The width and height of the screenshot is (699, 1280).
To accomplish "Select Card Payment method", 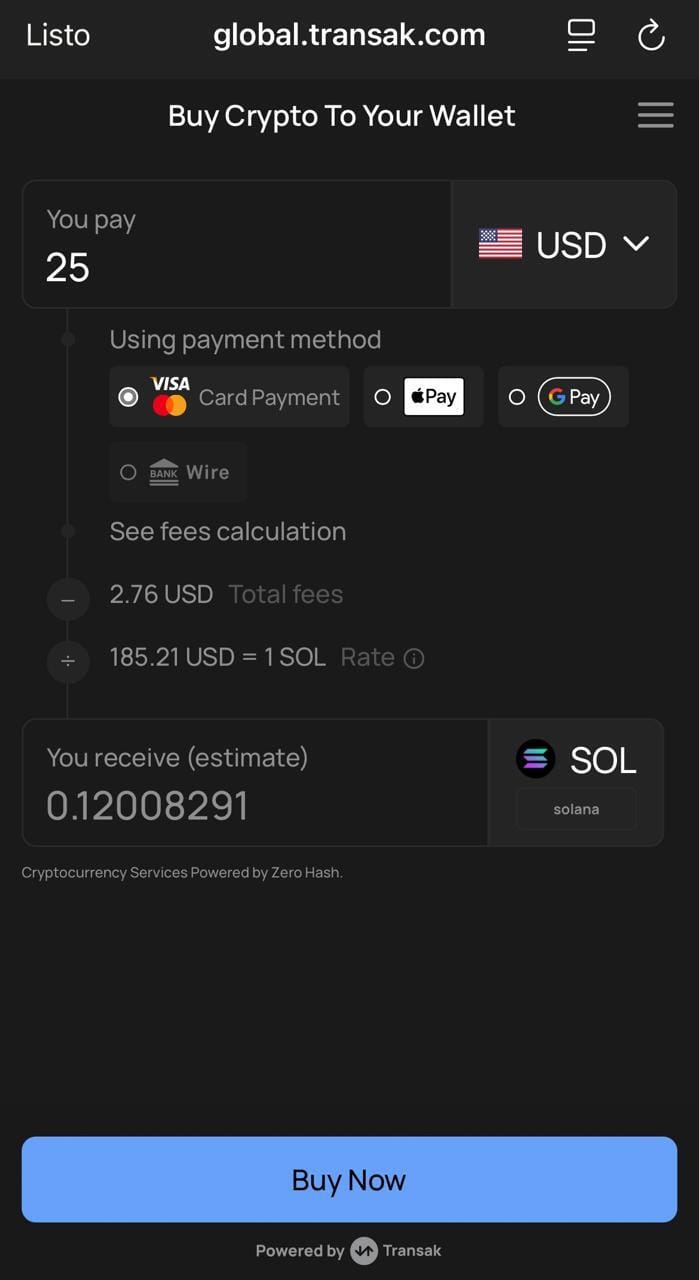I will tap(229, 397).
